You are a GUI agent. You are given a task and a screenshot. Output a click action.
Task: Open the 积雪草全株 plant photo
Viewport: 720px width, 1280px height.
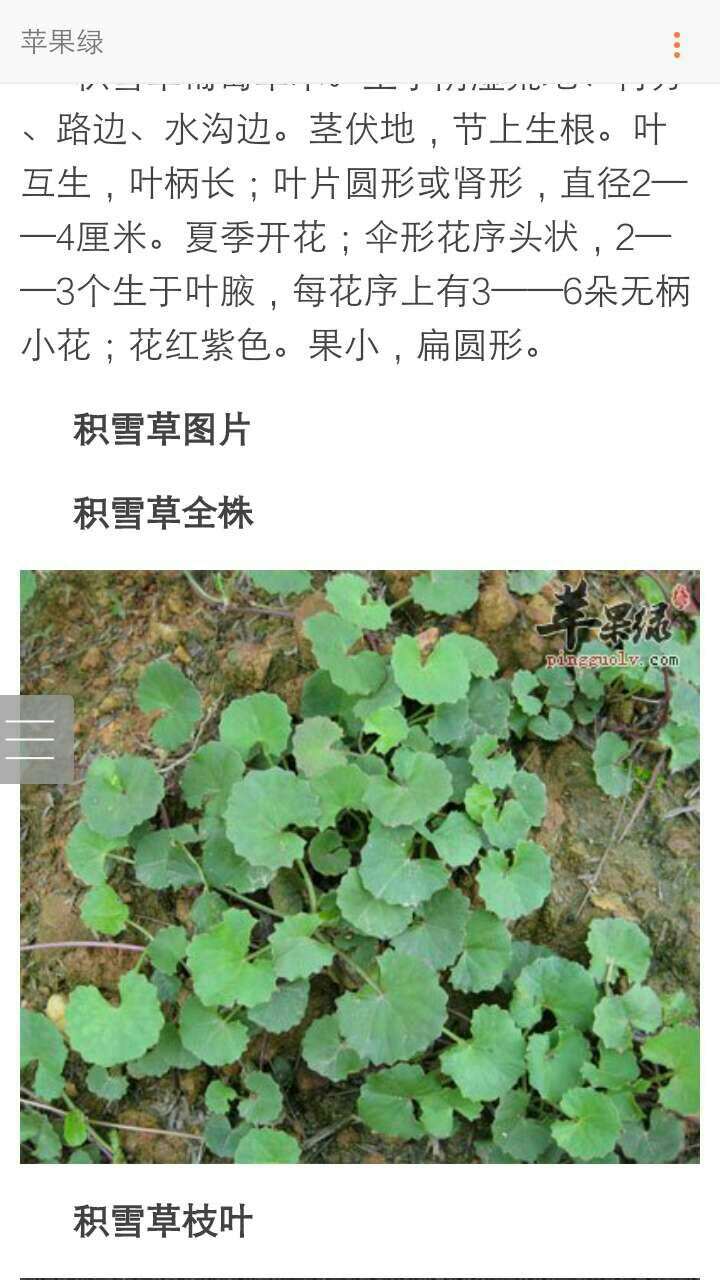point(360,866)
